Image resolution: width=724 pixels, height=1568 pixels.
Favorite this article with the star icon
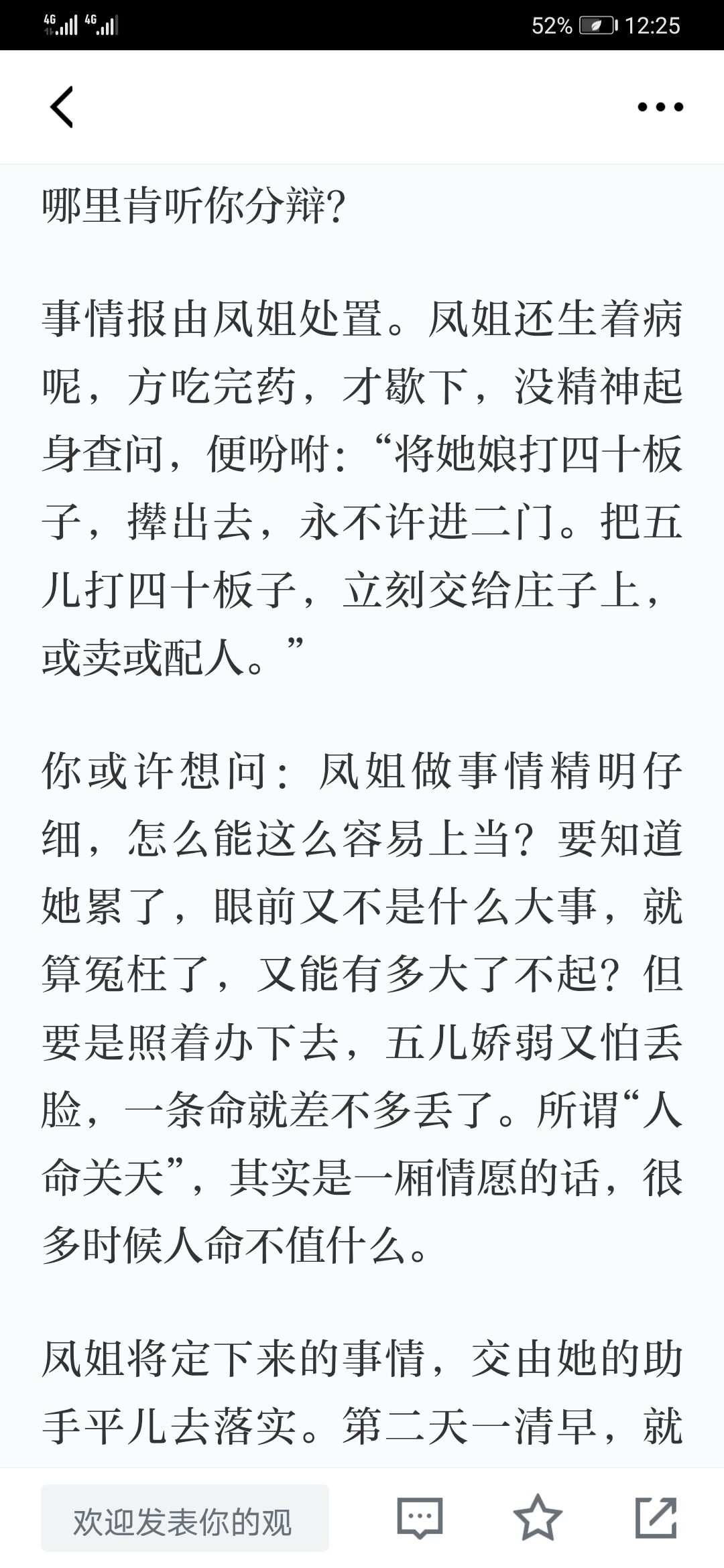(x=538, y=1517)
